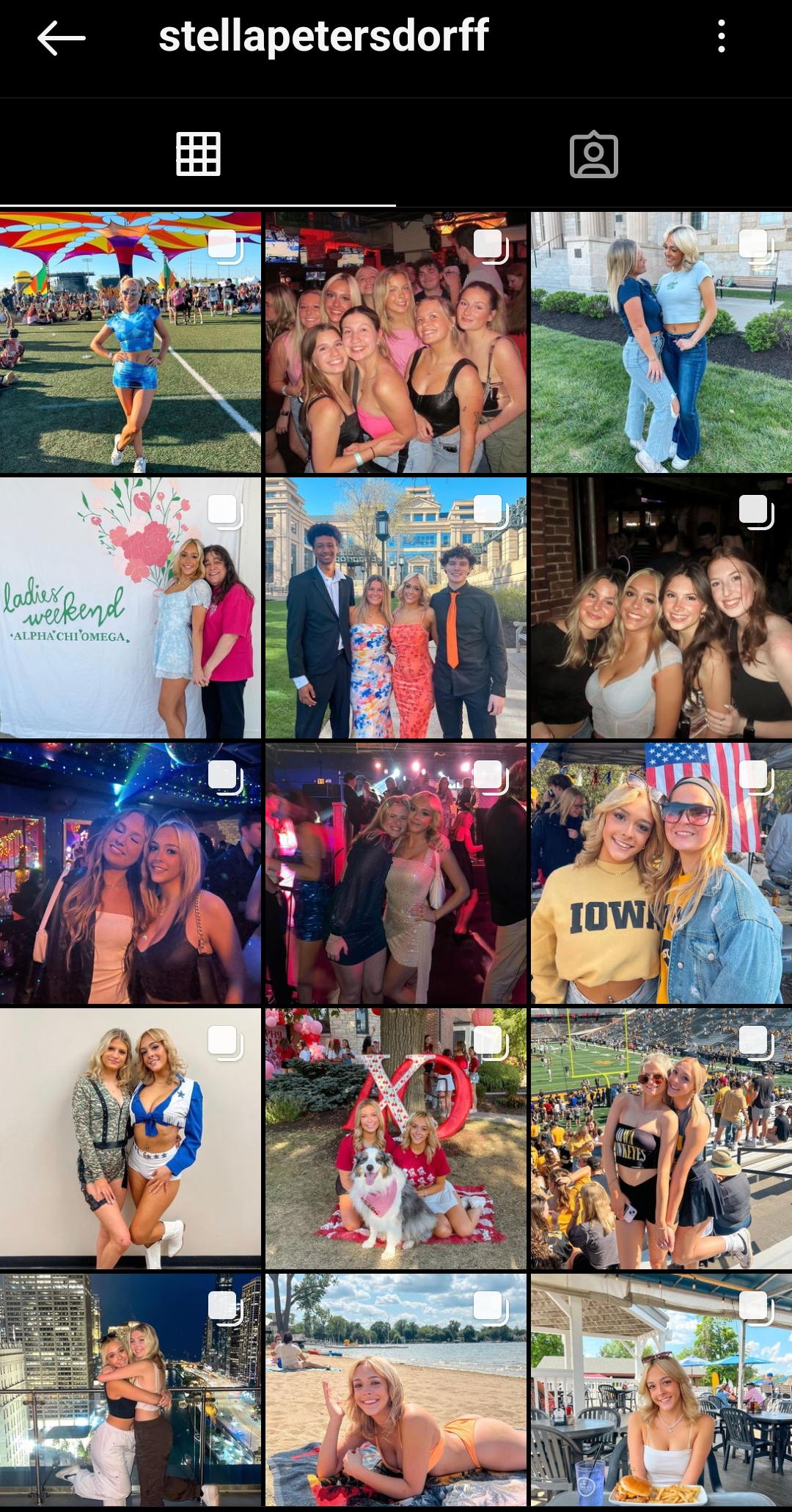Open the formal group post with orange tie
This screenshot has width=792, height=1512.
coord(396,608)
